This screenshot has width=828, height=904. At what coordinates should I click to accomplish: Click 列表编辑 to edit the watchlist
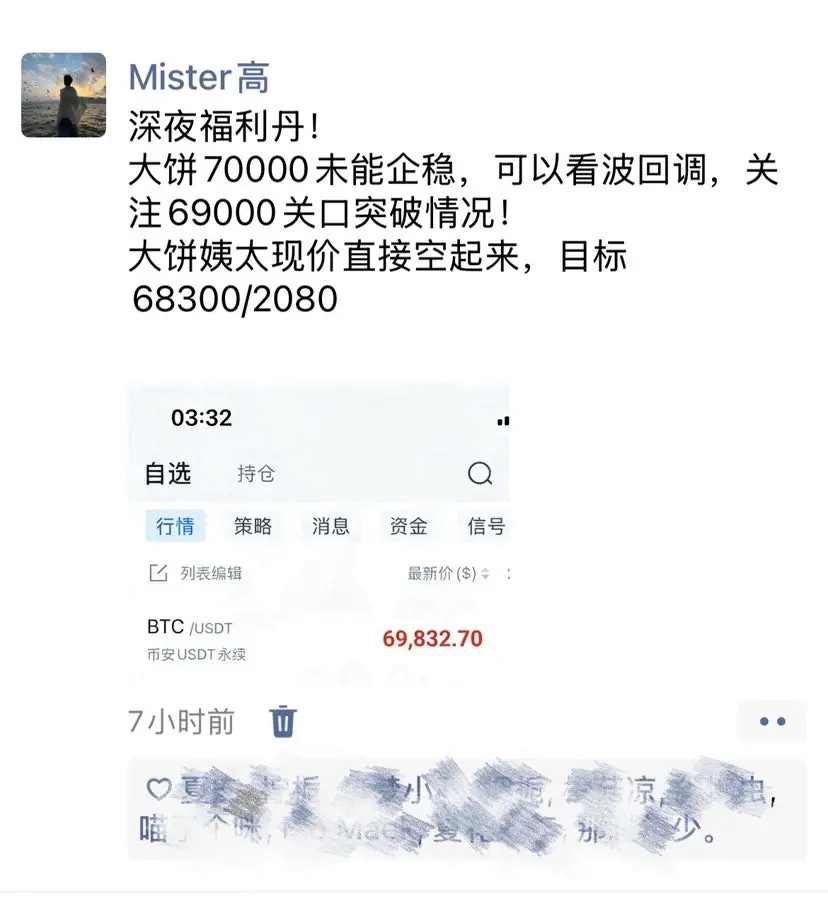coord(214,573)
